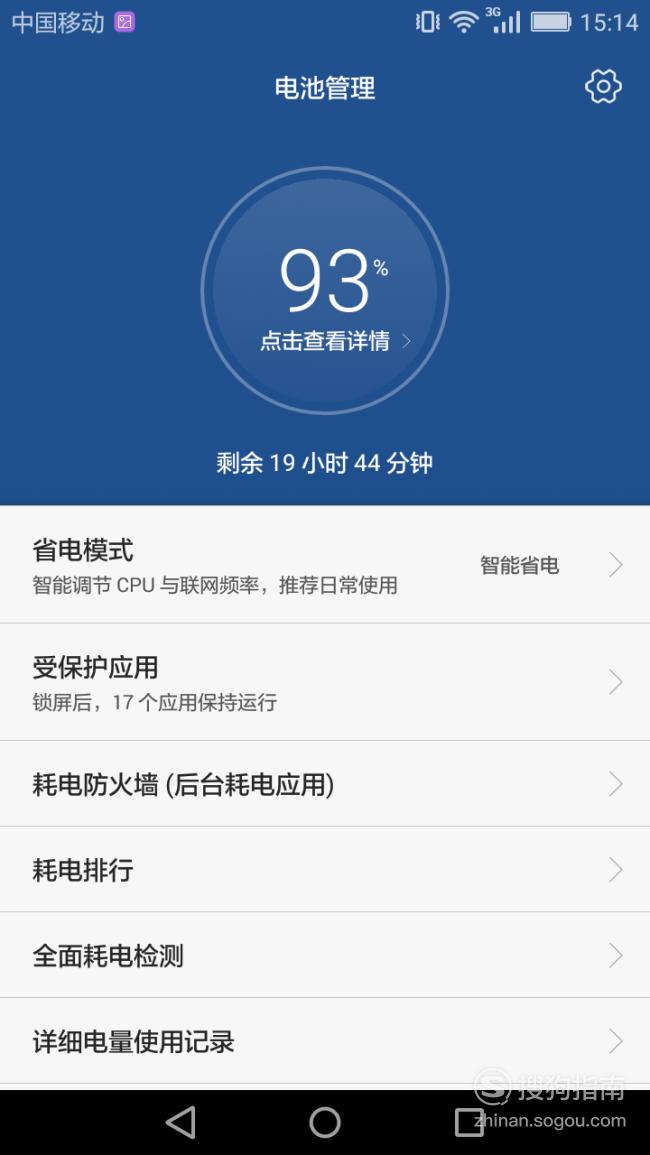Open the settings gear icon
650x1155 pixels.
(603, 87)
